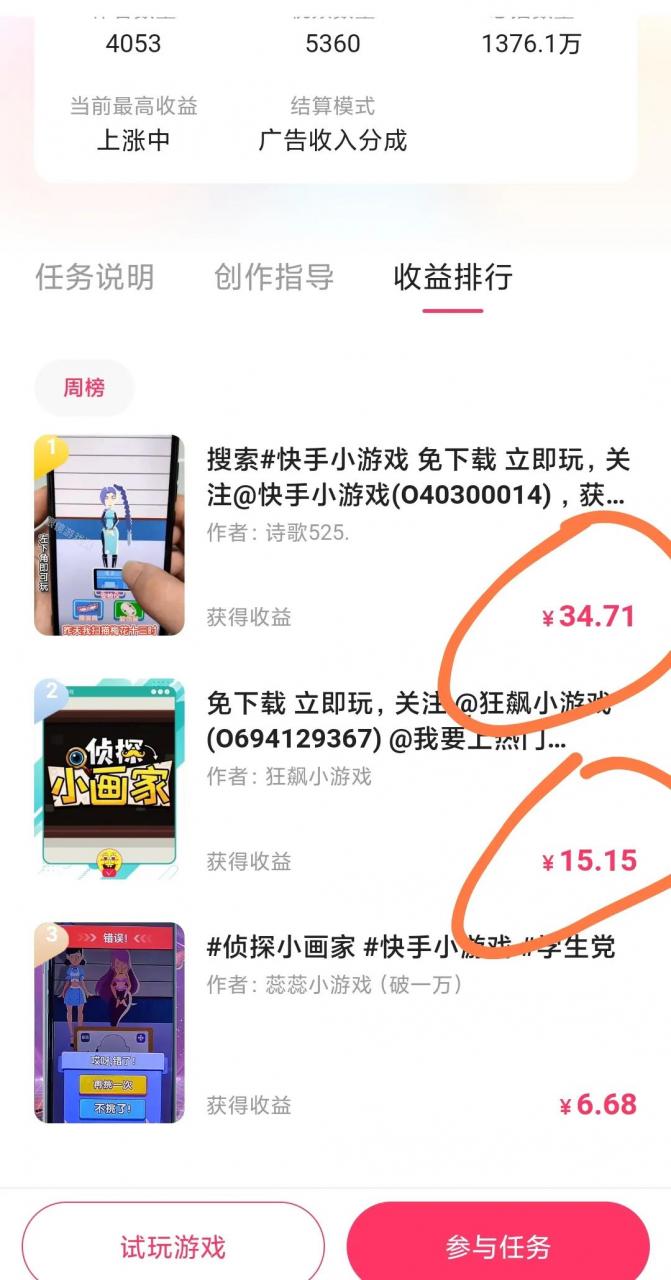Tap the 试玩游戏 button
671x1280 pixels.
pyautogui.click(x=173, y=1247)
